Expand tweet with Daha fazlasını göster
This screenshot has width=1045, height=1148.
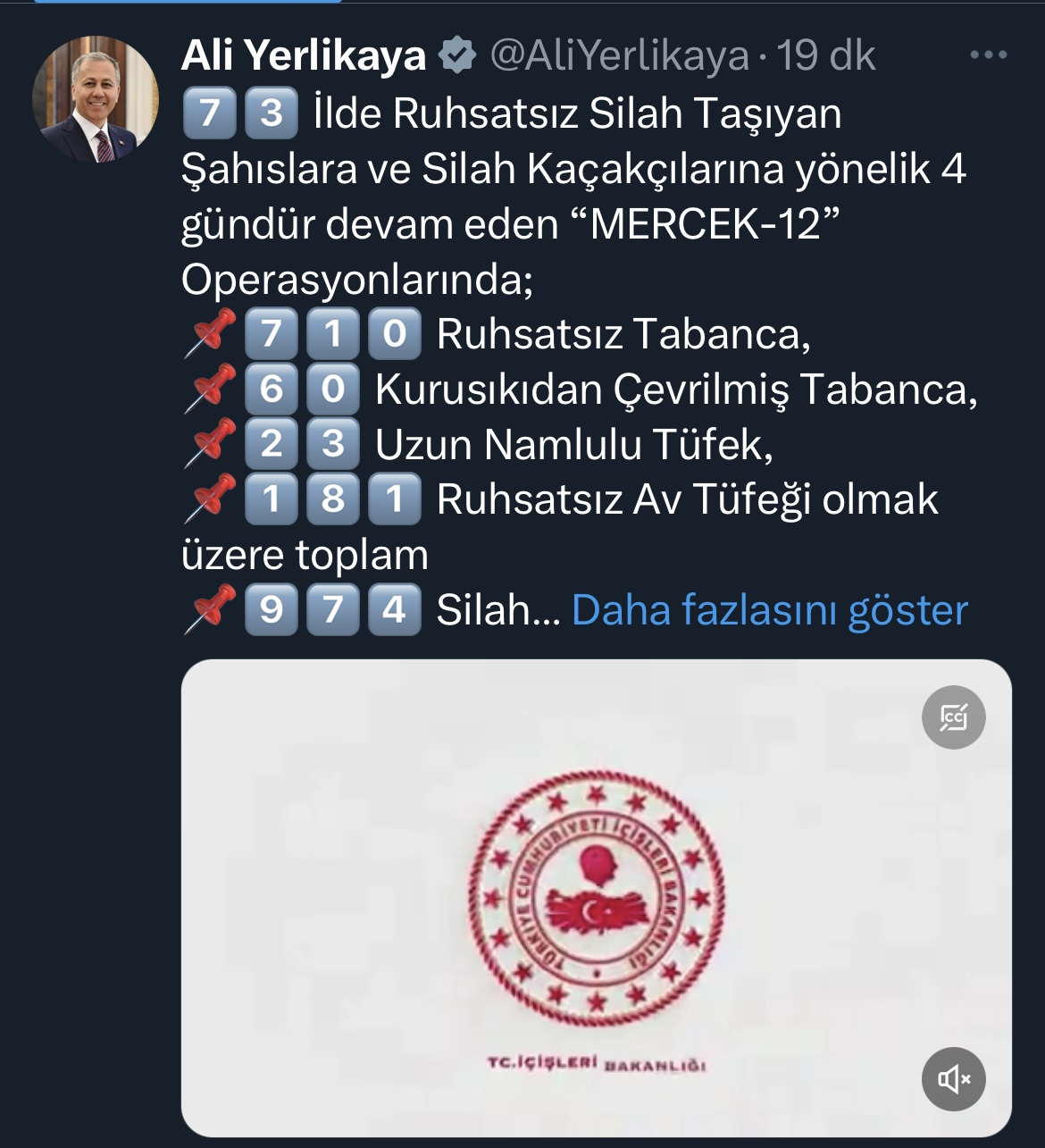click(x=769, y=610)
